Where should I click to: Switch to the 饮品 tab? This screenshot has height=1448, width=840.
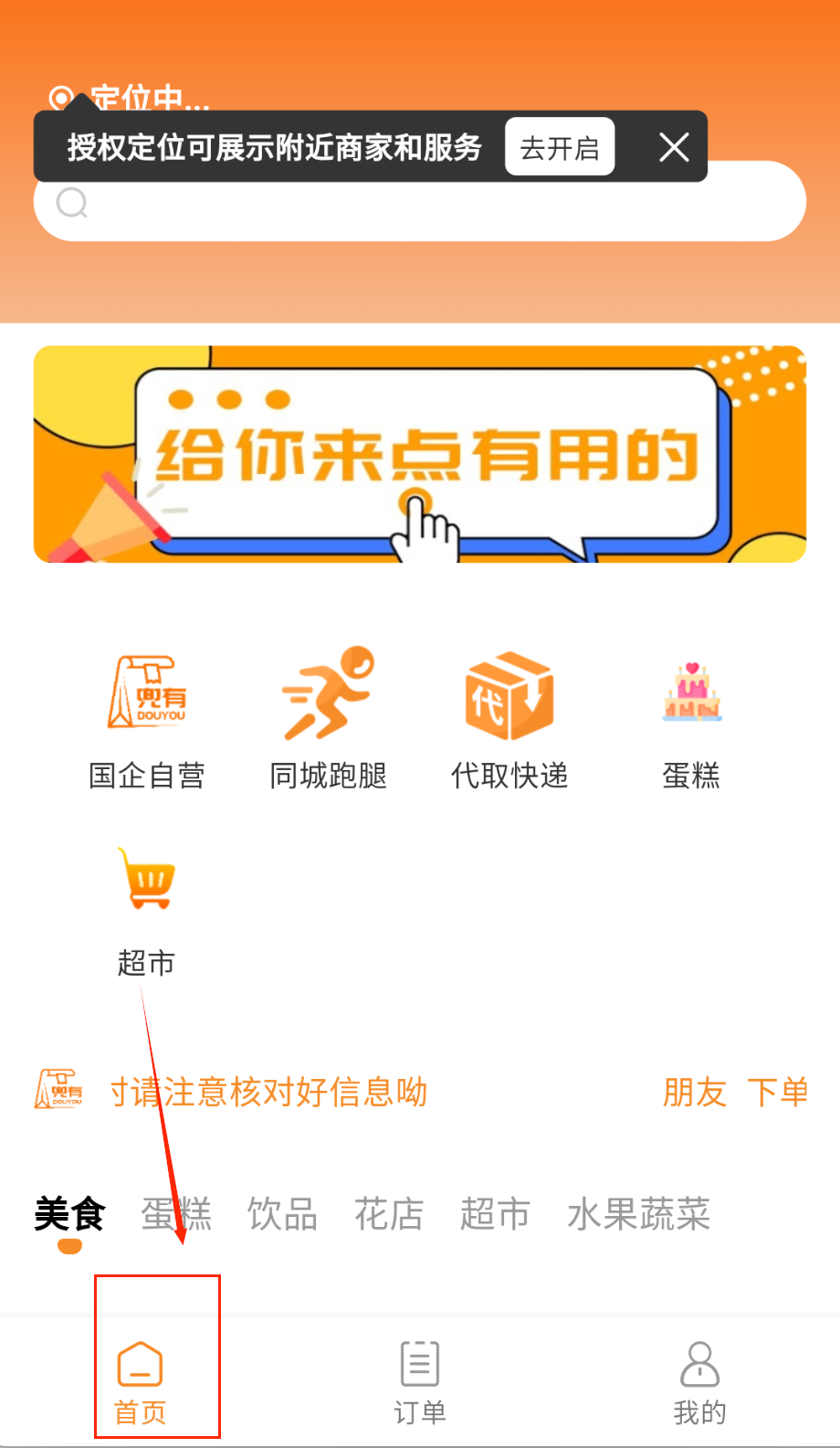pyautogui.click(x=282, y=1215)
